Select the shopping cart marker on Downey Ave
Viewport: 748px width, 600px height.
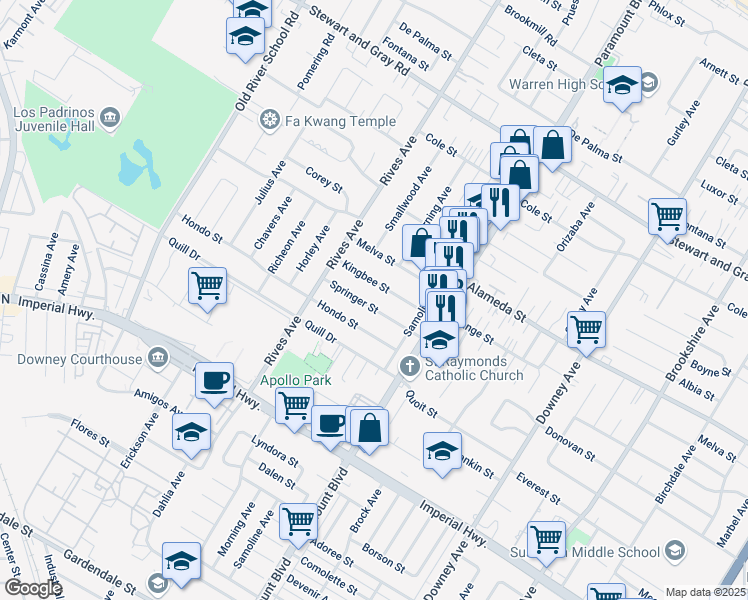[586, 327]
